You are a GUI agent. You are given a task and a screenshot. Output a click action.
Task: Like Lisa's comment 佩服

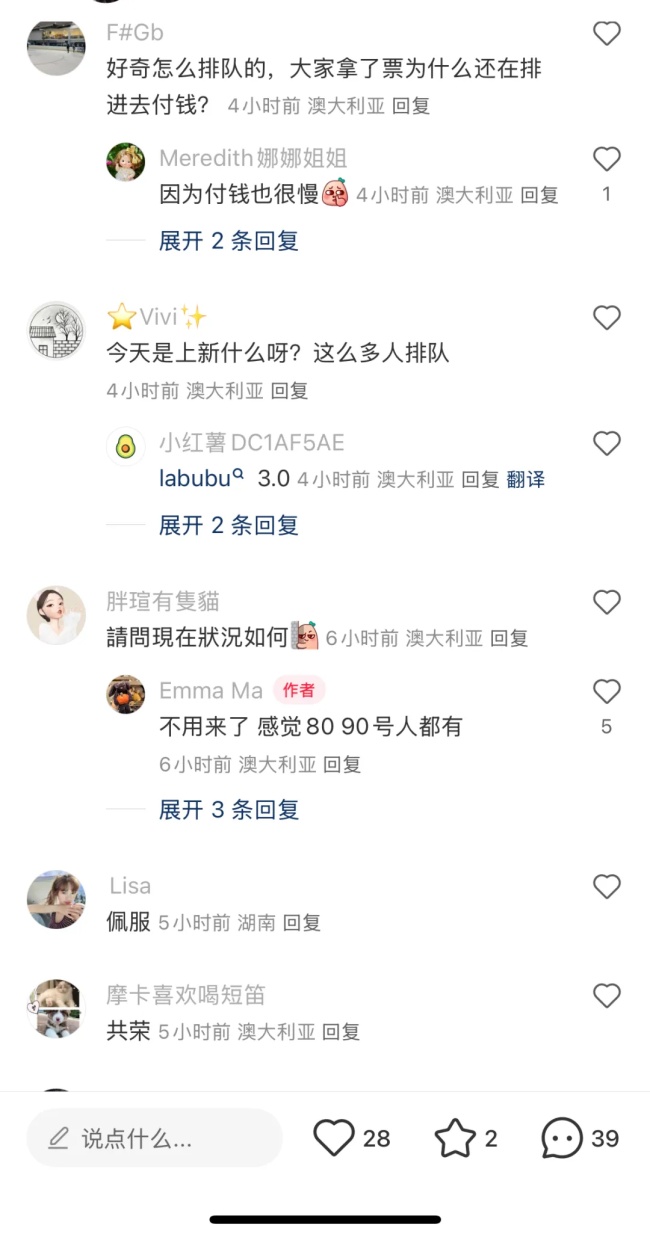click(607, 886)
